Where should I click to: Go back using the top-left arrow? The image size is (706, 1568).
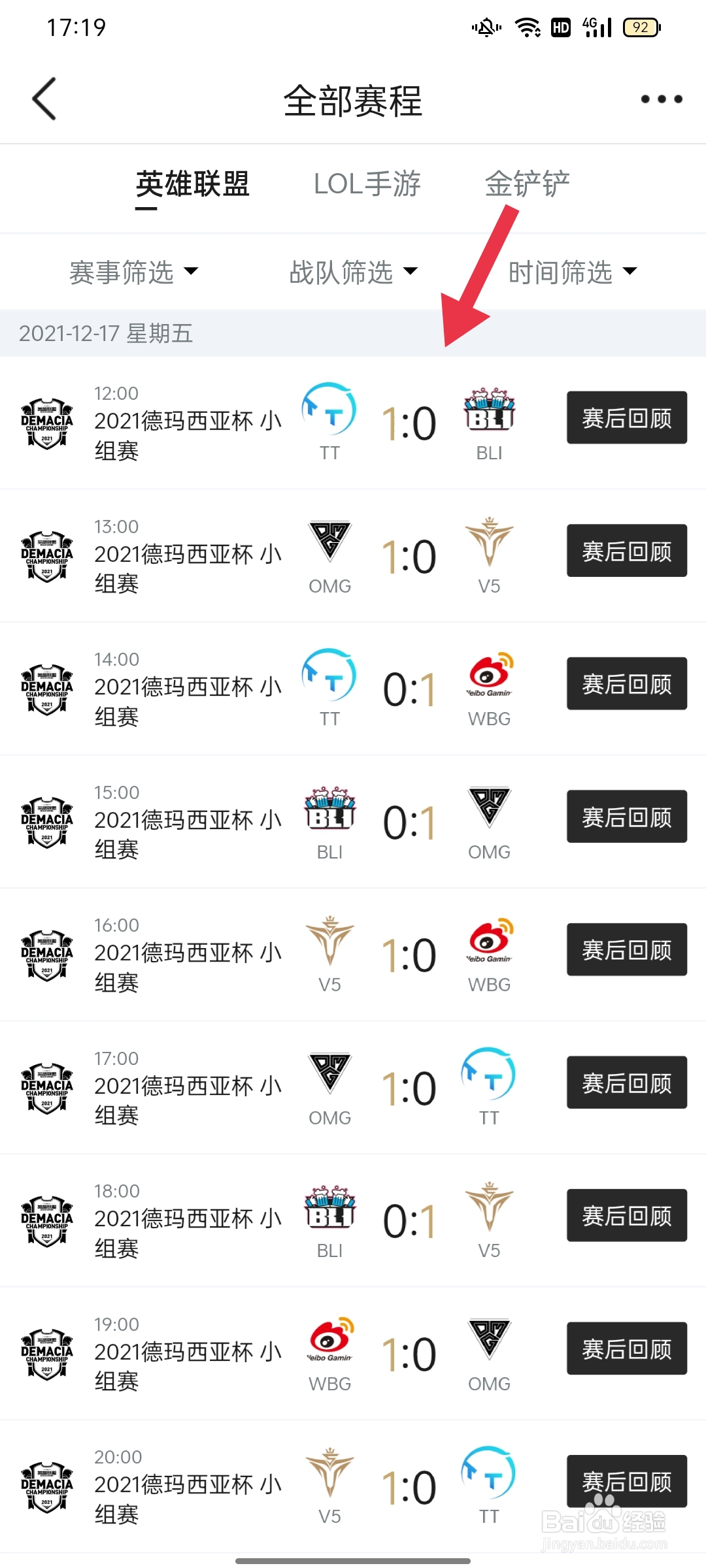pos(44,99)
